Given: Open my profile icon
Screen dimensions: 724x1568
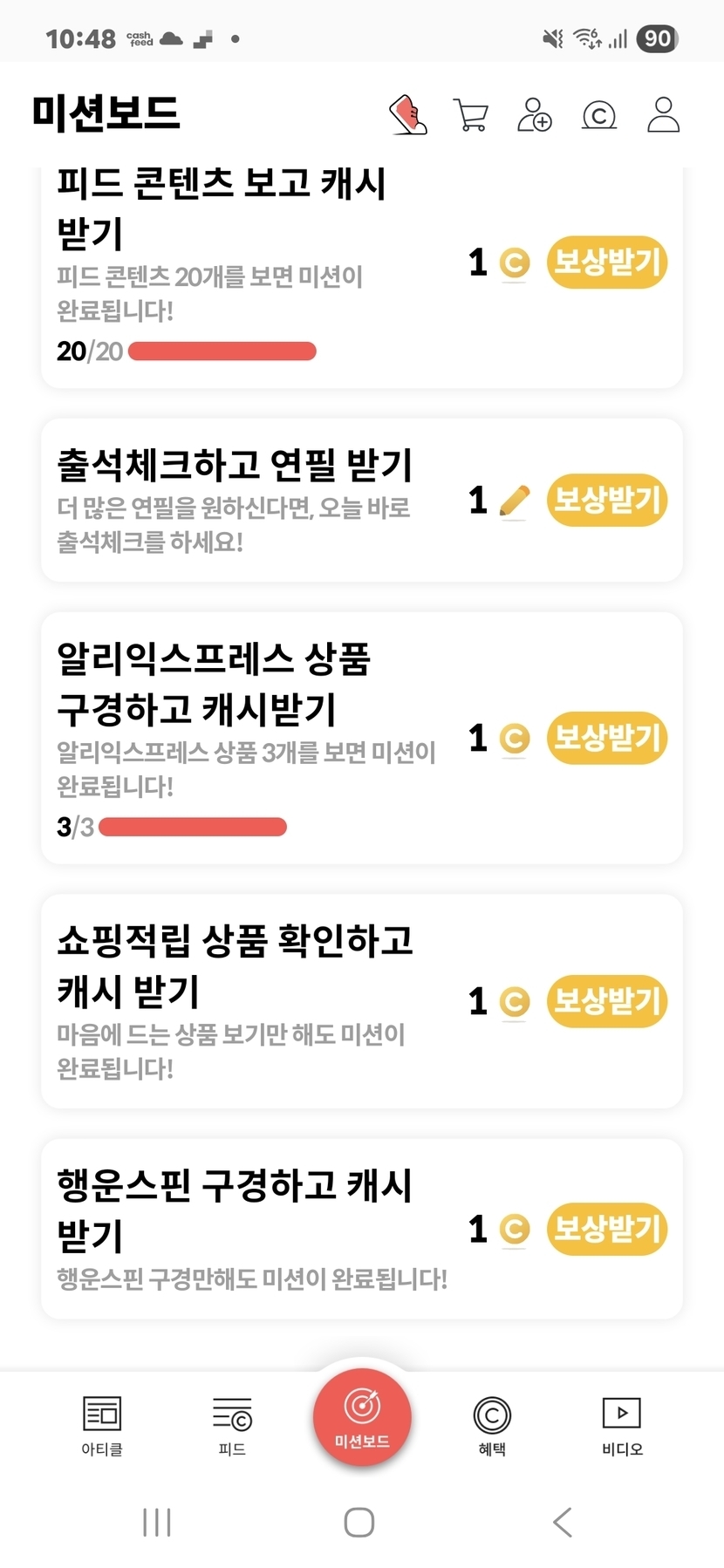Looking at the screenshot, I should point(663,114).
